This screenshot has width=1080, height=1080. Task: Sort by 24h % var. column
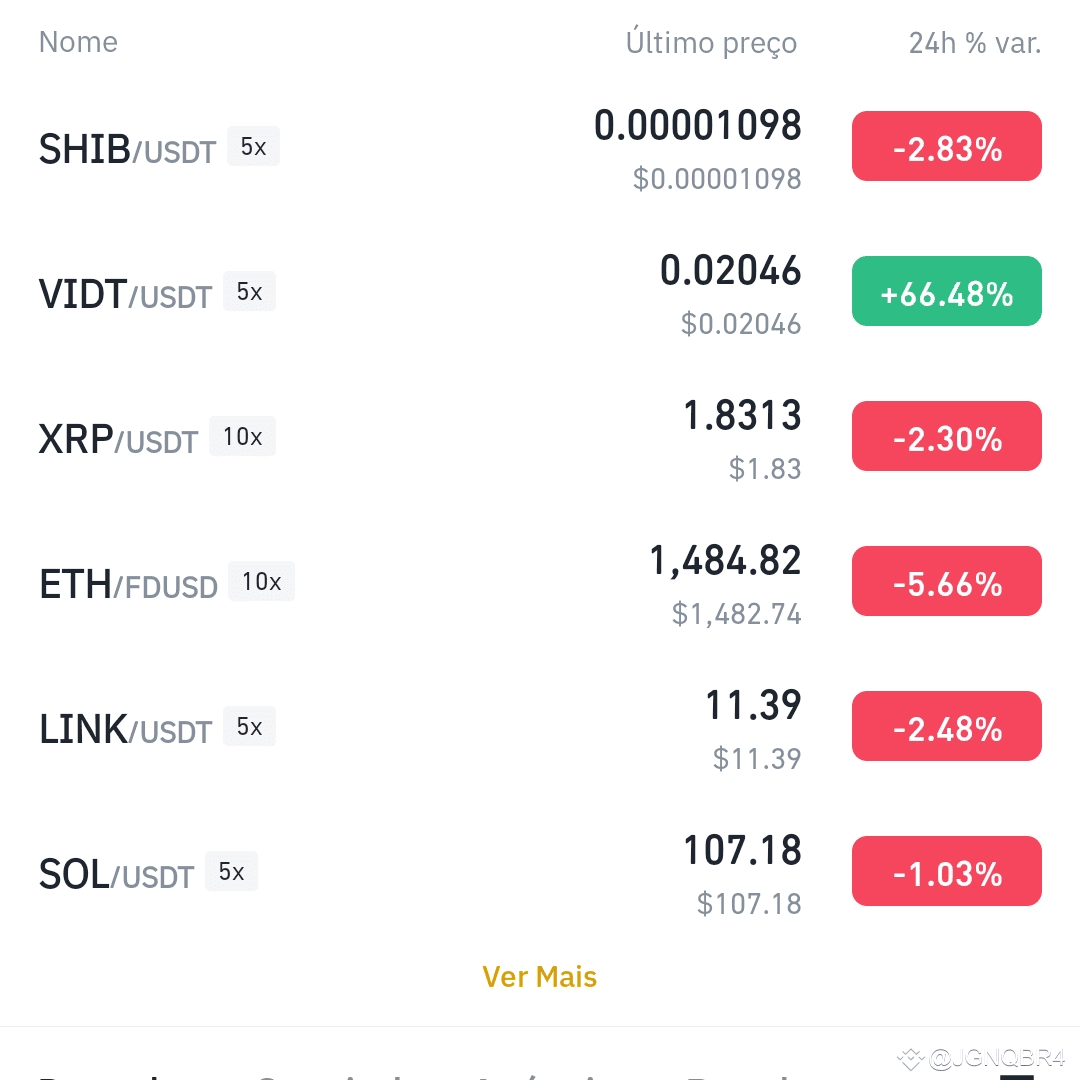point(975,43)
